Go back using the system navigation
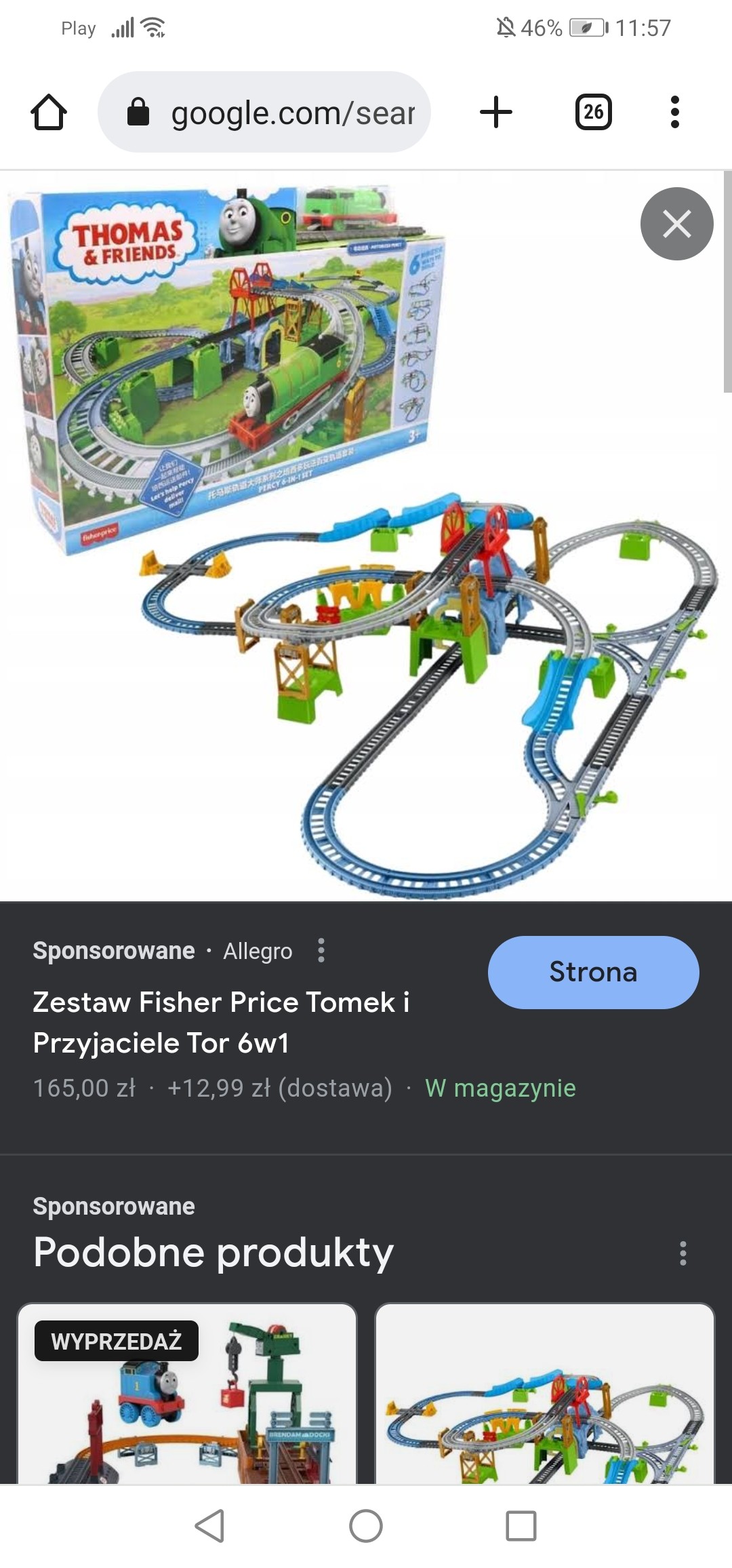Viewport: 732px width, 1568px height. point(209,1526)
